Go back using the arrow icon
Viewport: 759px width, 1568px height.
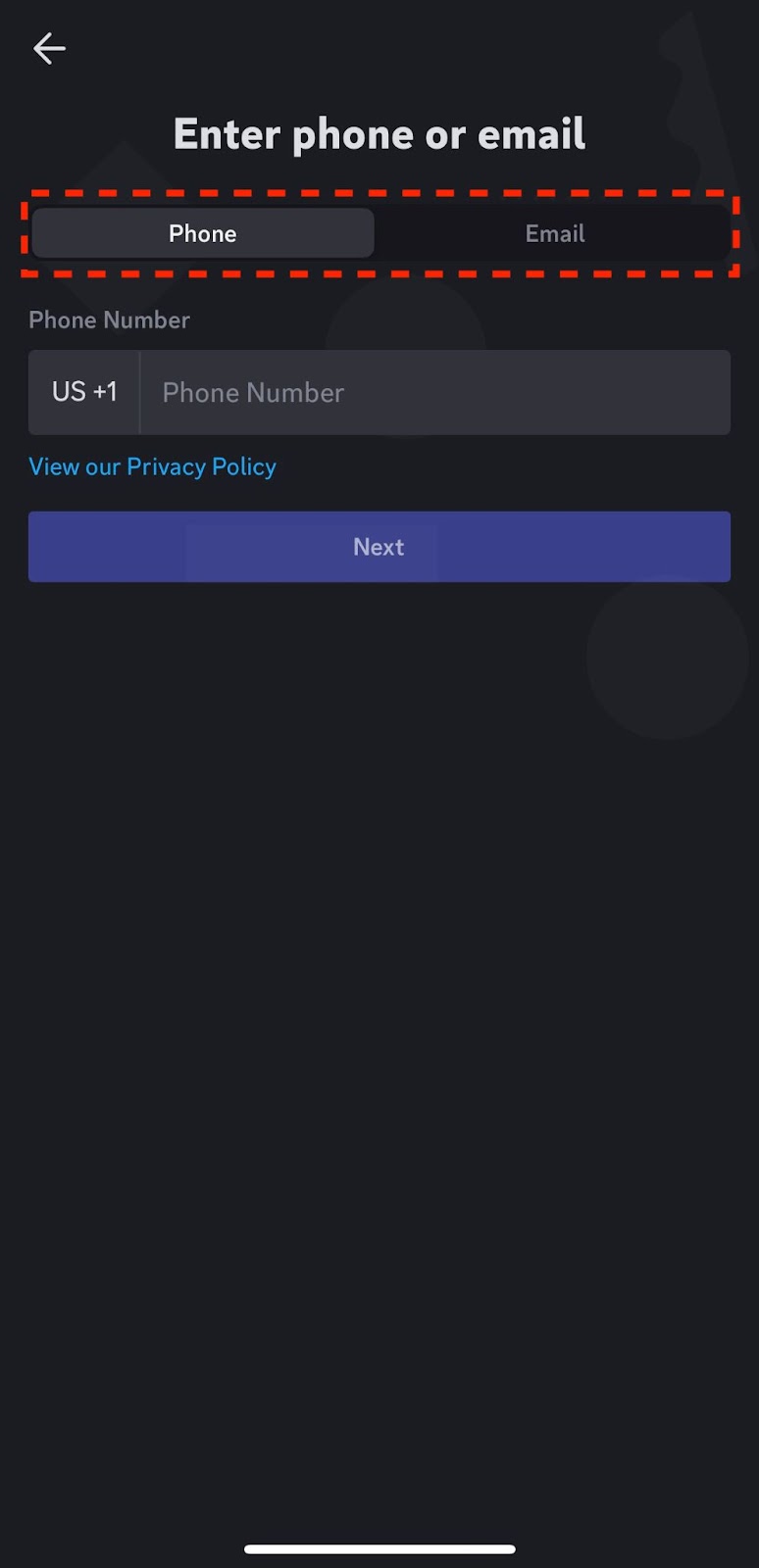click(x=49, y=48)
